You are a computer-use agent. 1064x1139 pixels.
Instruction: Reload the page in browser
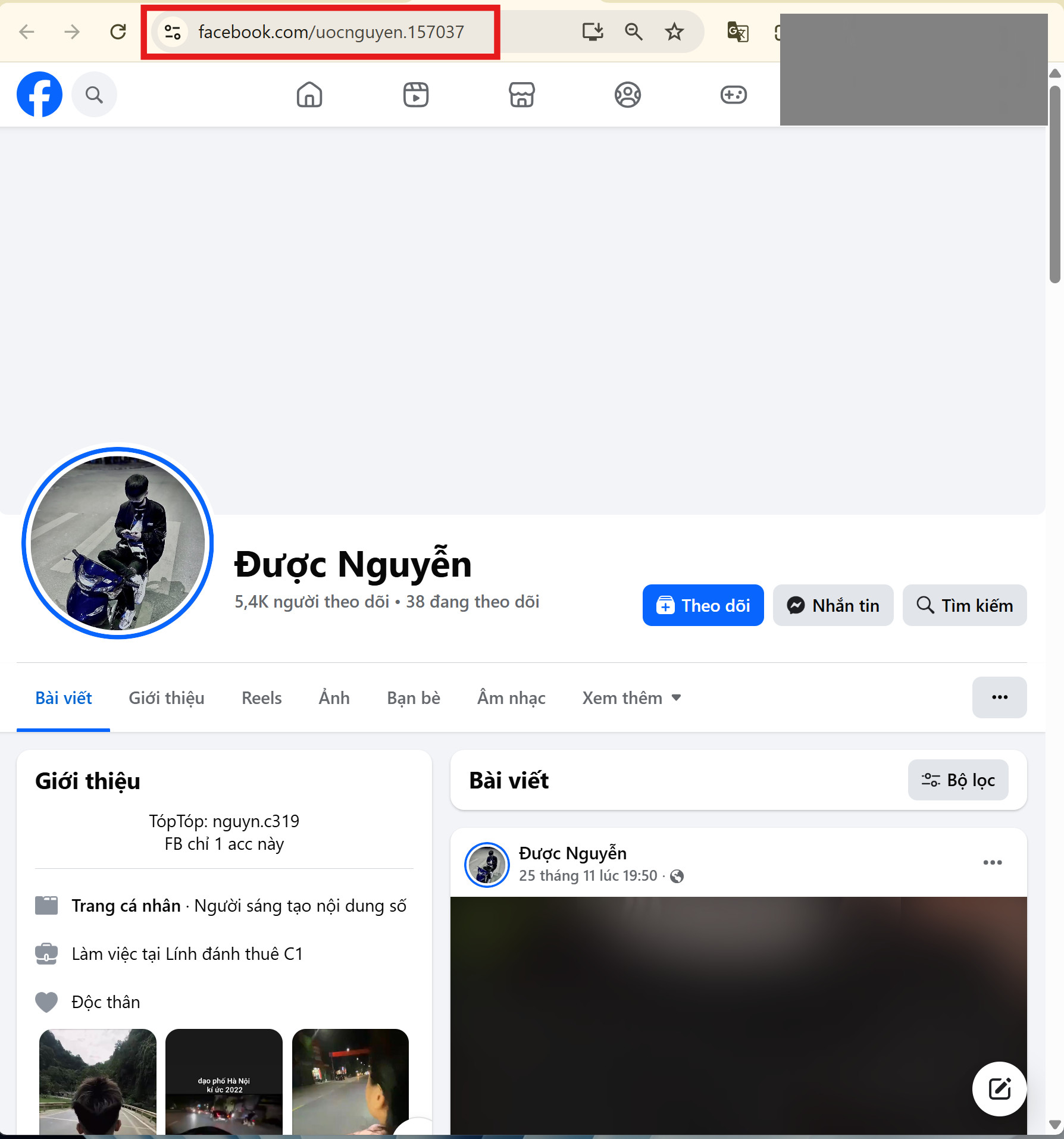coord(118,32)
